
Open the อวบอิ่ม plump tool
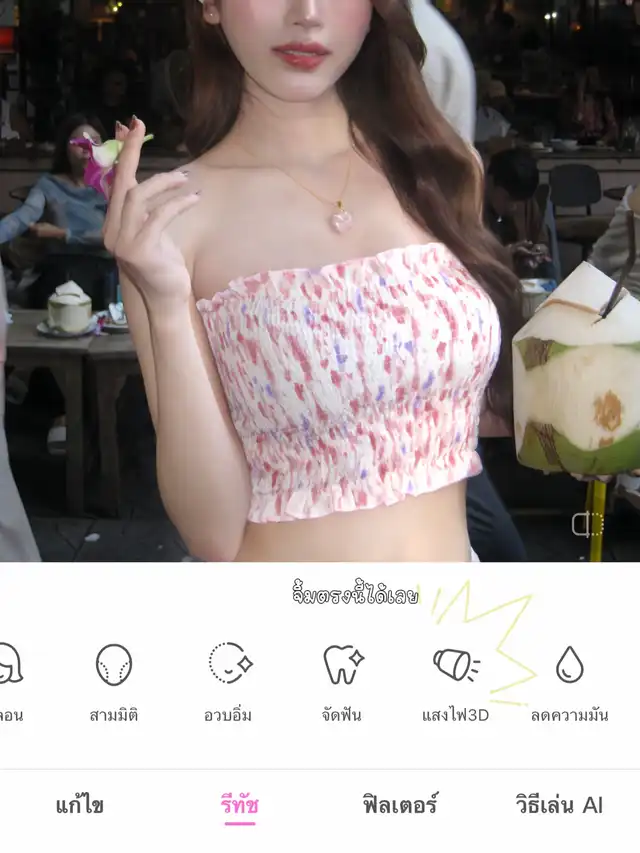[x=228, y=683]
